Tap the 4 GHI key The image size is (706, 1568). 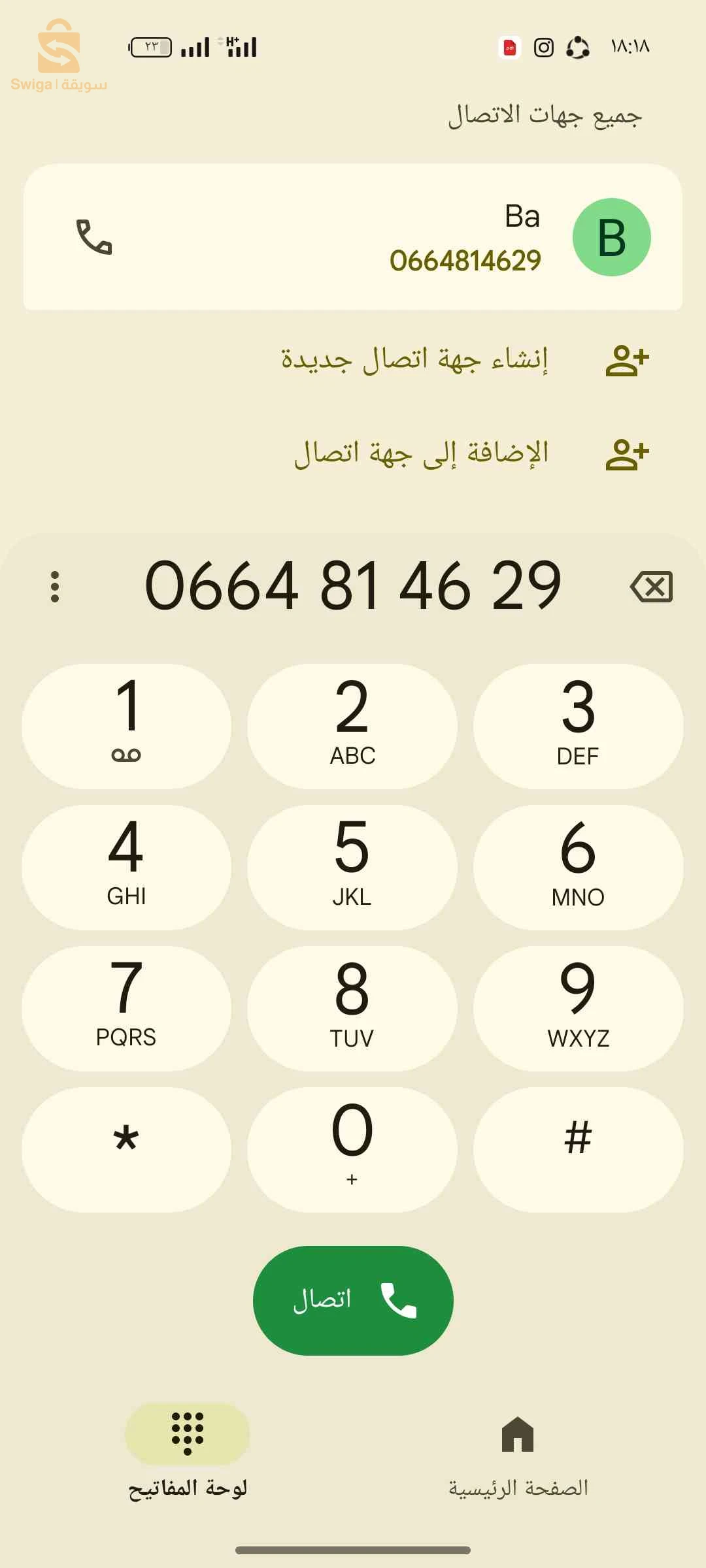point(126,867)
